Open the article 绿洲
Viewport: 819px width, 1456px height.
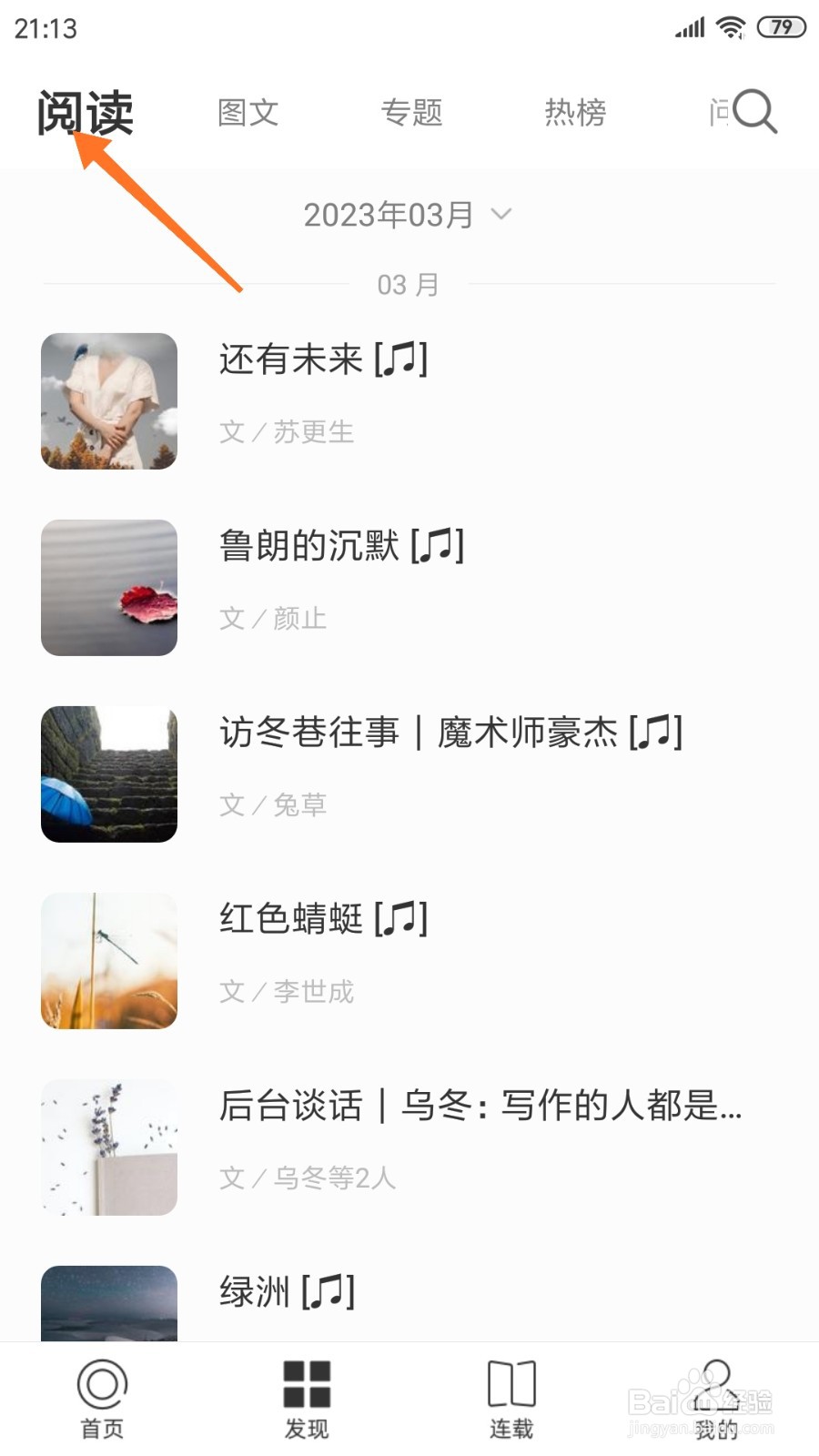pyautogui.click(x=287, y=1292)
